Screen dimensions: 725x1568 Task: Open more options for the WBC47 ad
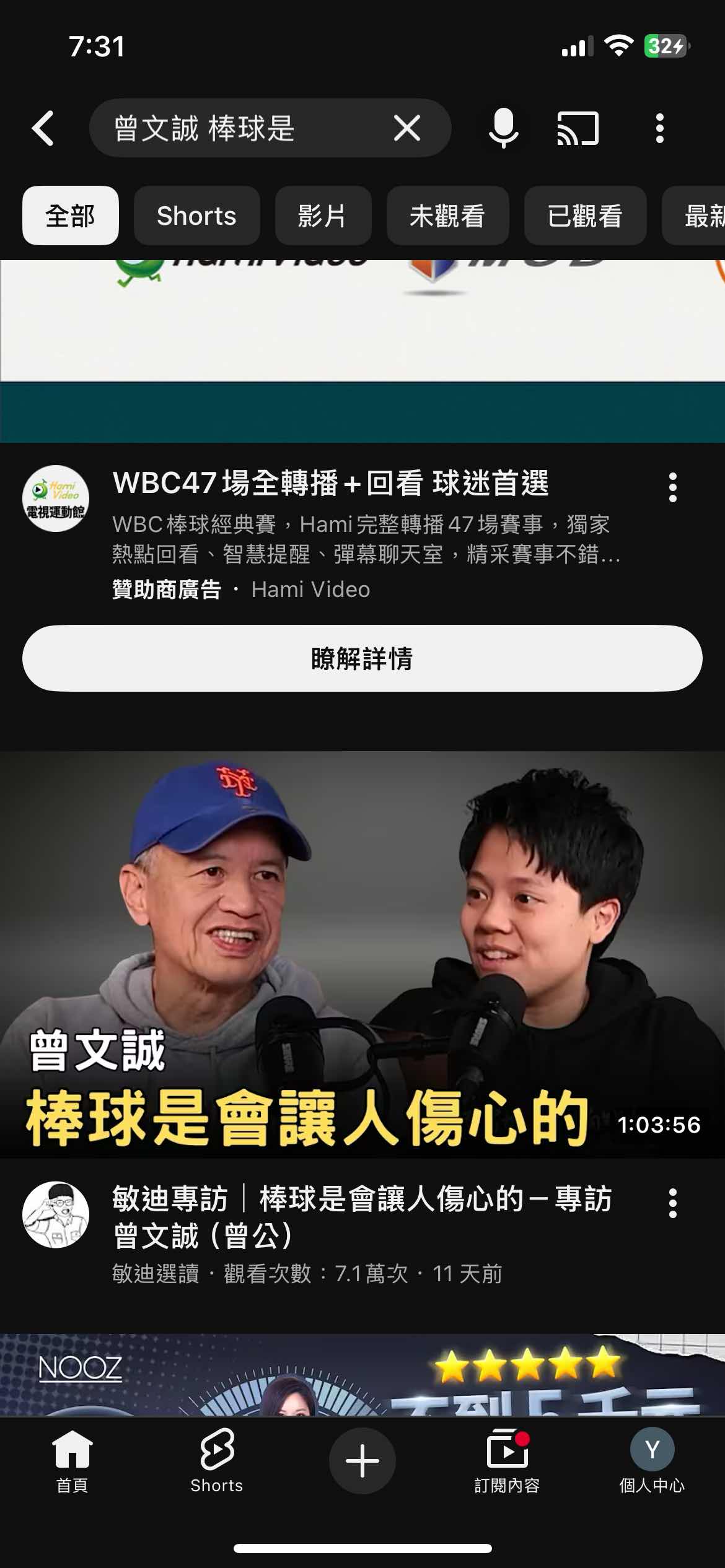pos(672,487)
